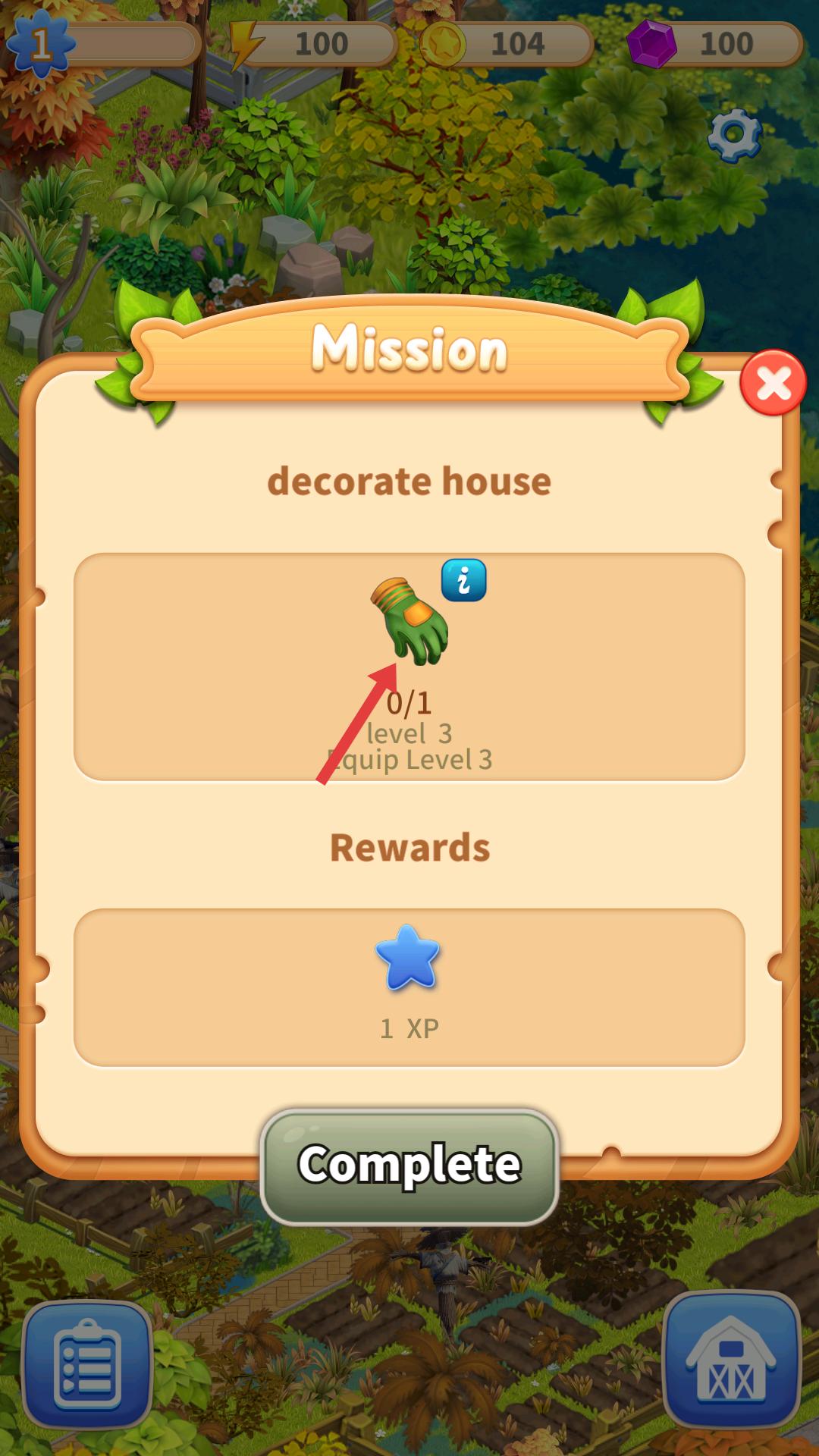Open the barn storage button
819x1456 pixels.
[731, 1360]
